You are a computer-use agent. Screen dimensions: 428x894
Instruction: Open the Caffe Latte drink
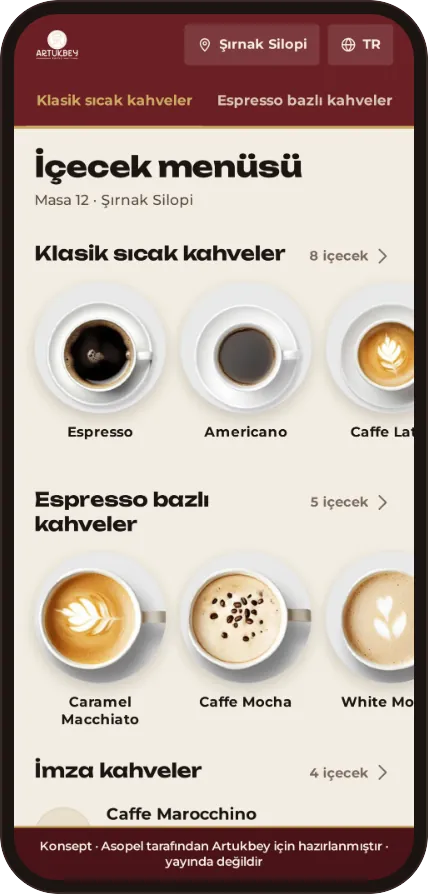pos(379,363)
